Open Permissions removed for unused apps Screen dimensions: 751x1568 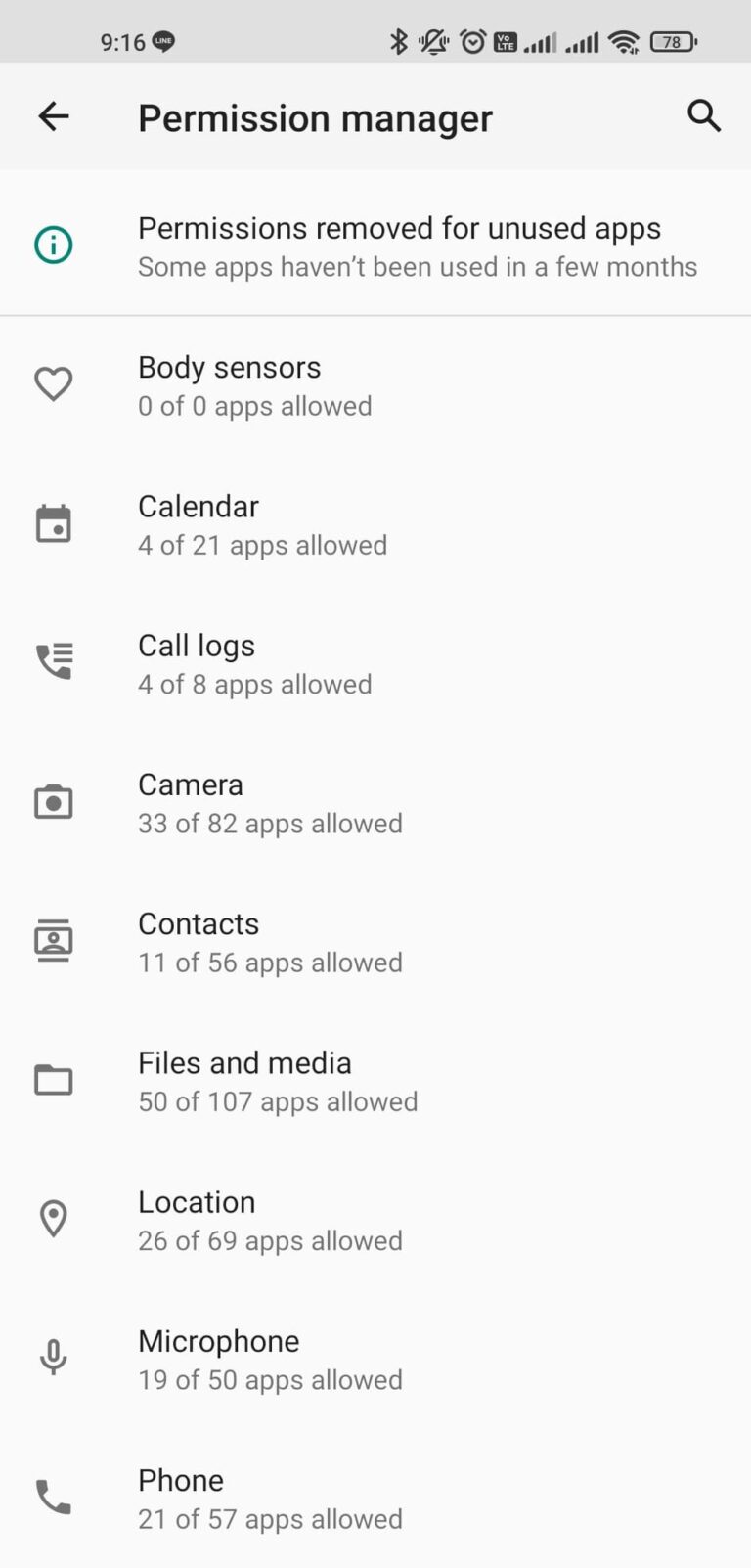tap(375, 245)
